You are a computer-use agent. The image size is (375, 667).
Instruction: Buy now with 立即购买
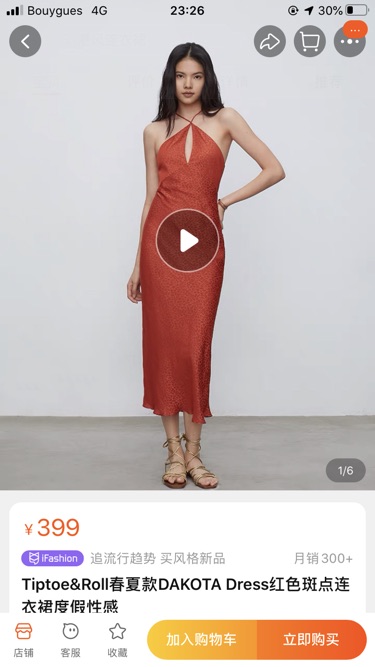(x=311, y=639)
